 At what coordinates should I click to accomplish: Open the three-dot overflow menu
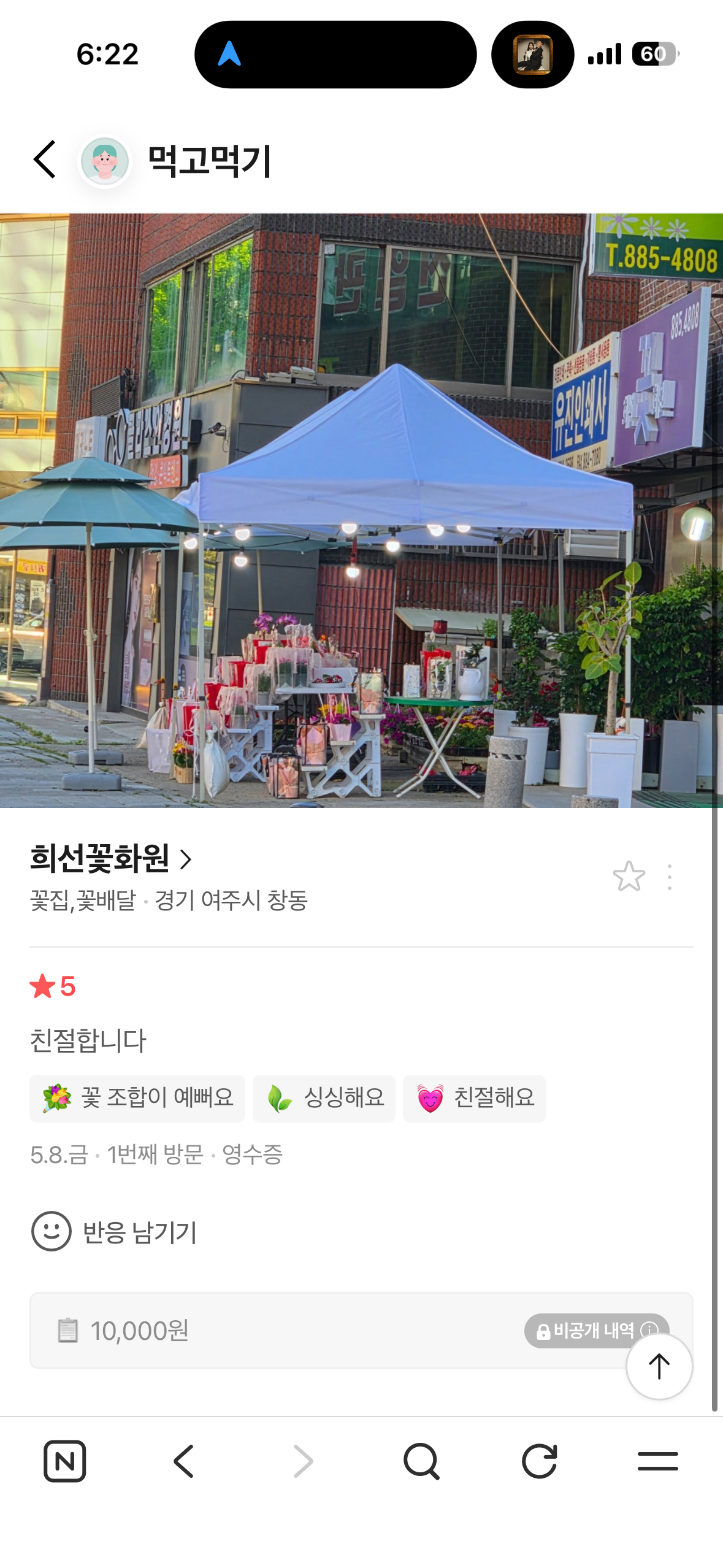[670, 877]
